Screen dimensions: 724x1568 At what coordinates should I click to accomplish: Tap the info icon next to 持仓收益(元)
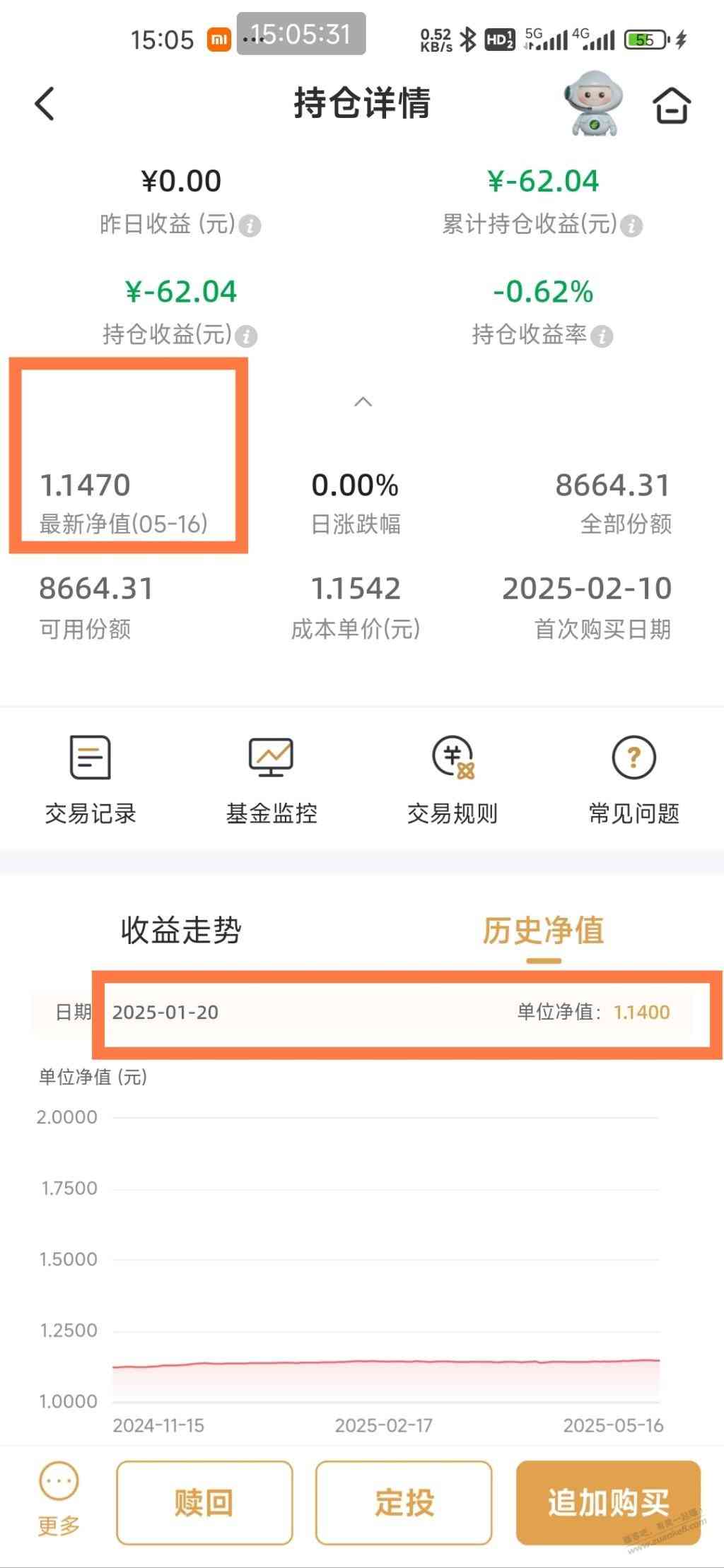coord(246,336)
